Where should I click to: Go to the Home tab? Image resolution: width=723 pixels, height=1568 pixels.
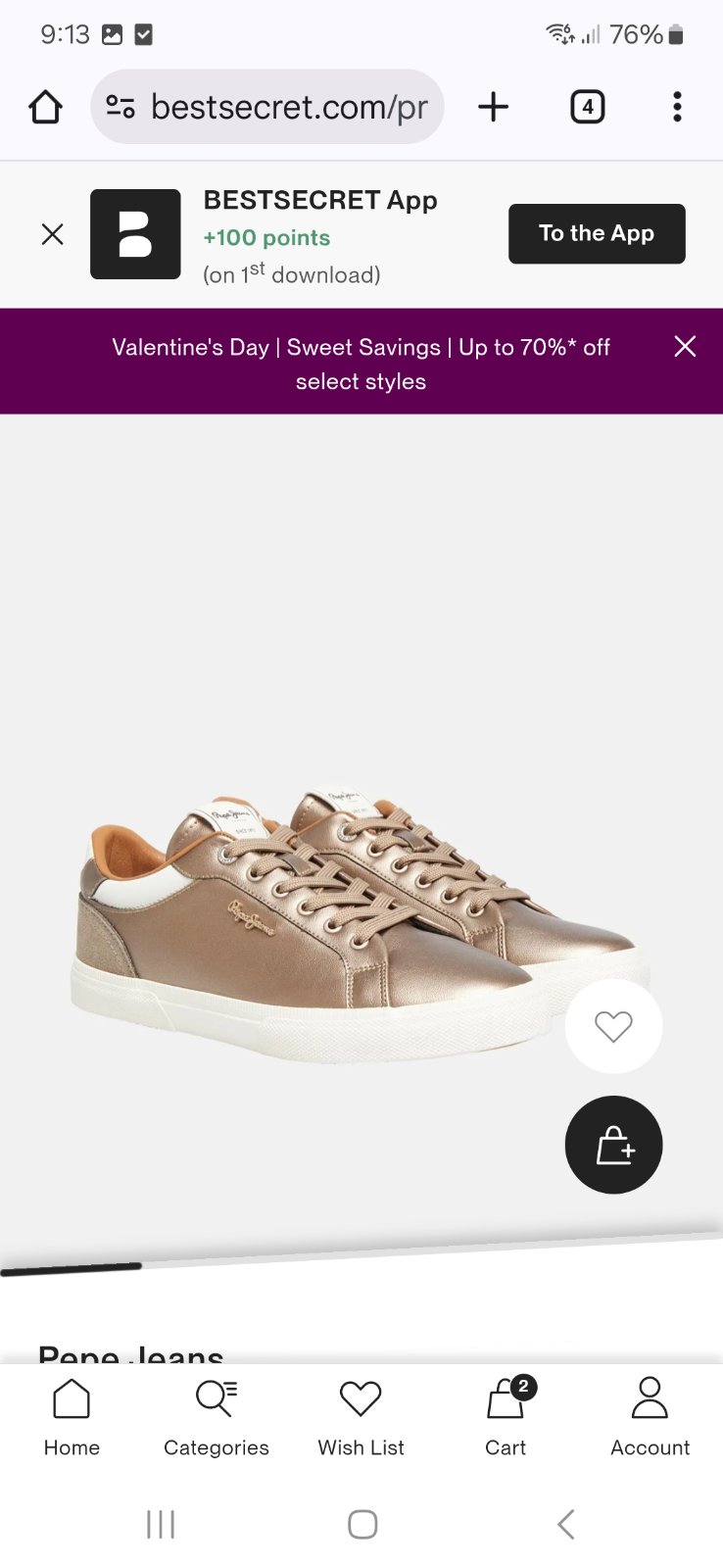72,1417
